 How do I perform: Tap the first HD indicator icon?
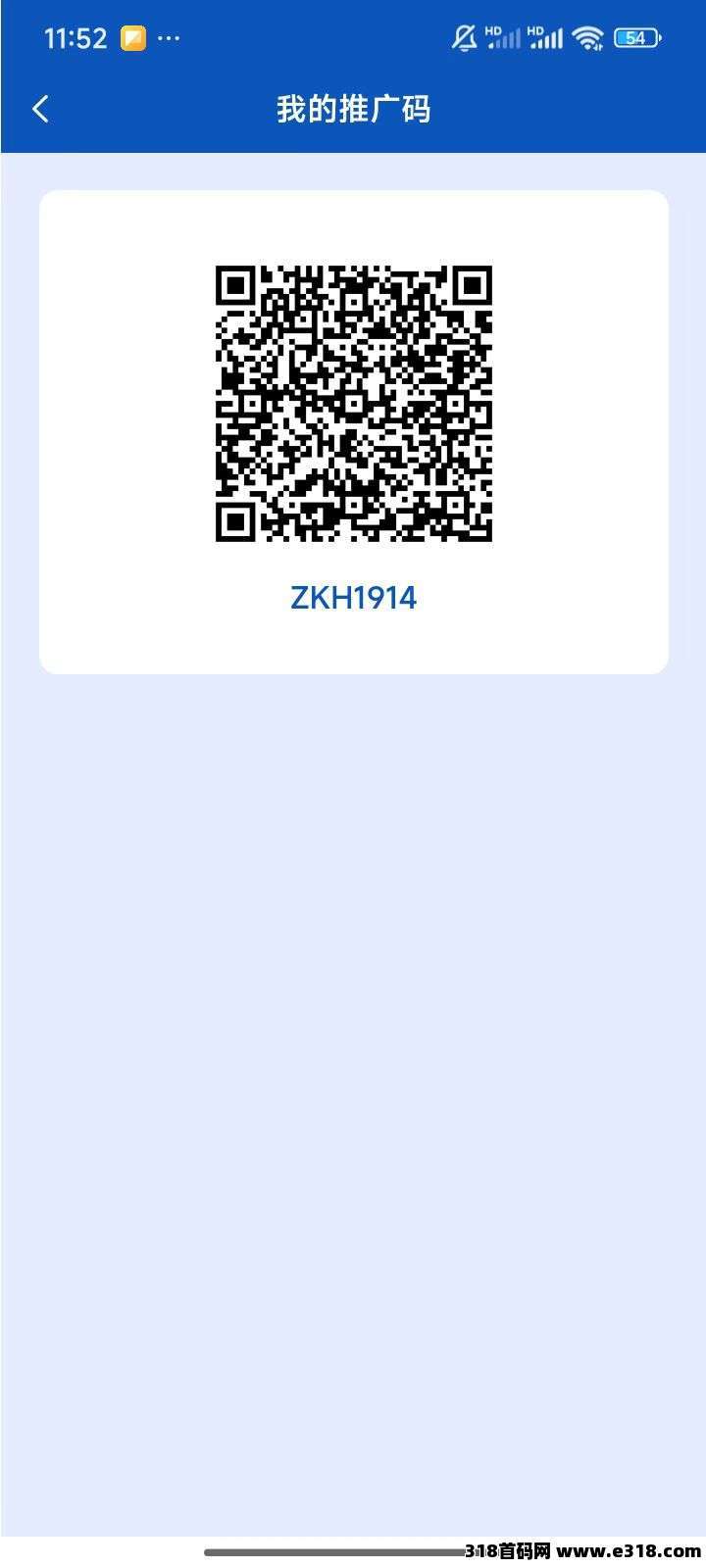[493, 30]
